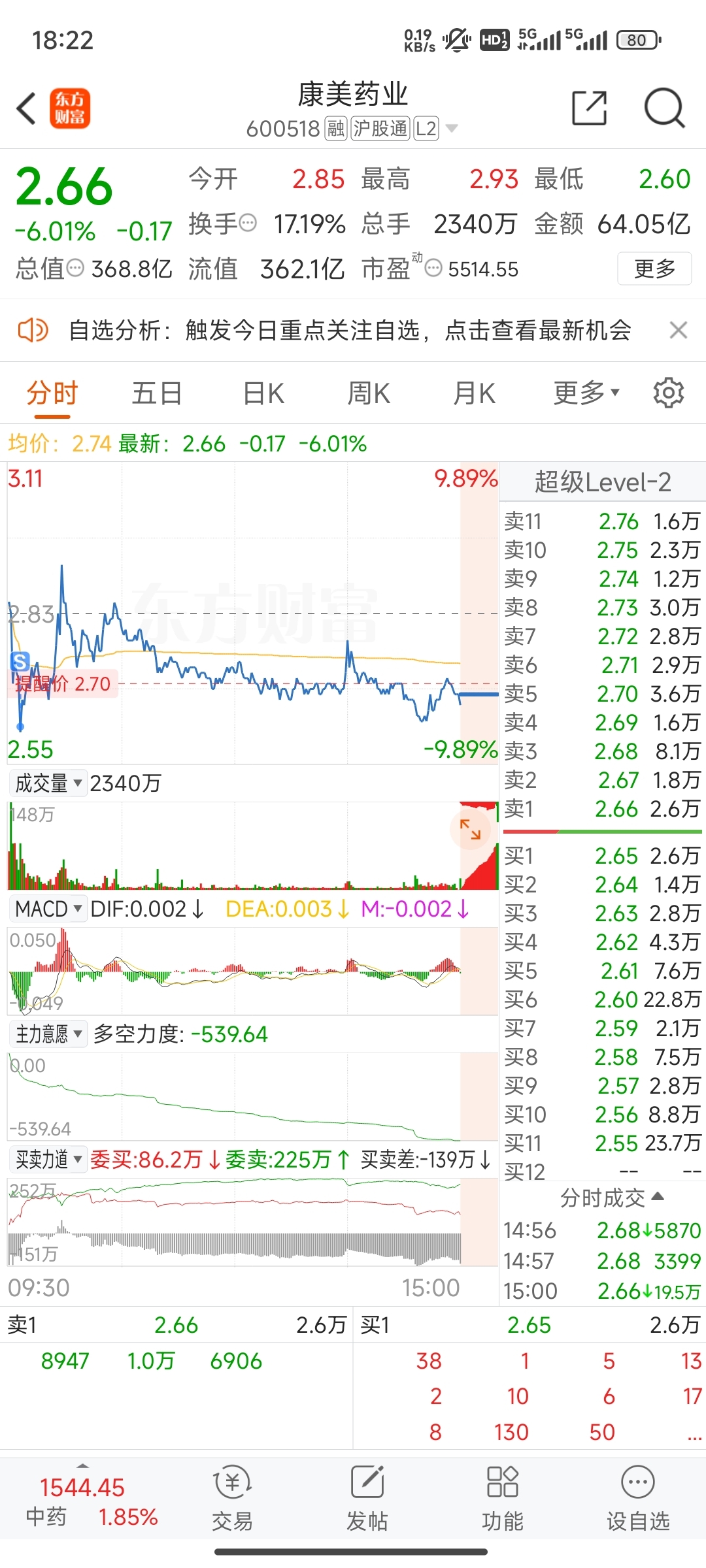The image size is (706, 1568).
Task: Switch to the 日K chart tab
Action: 263,393
